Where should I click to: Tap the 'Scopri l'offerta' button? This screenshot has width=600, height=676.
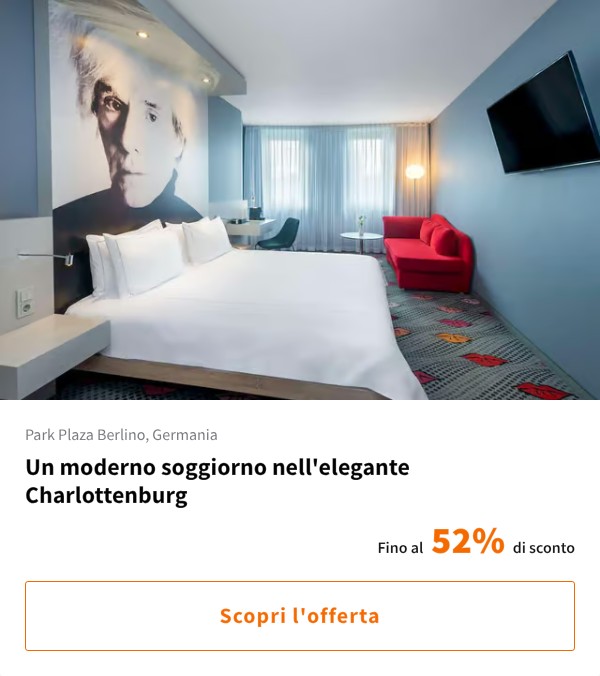[x=300, y=616]
